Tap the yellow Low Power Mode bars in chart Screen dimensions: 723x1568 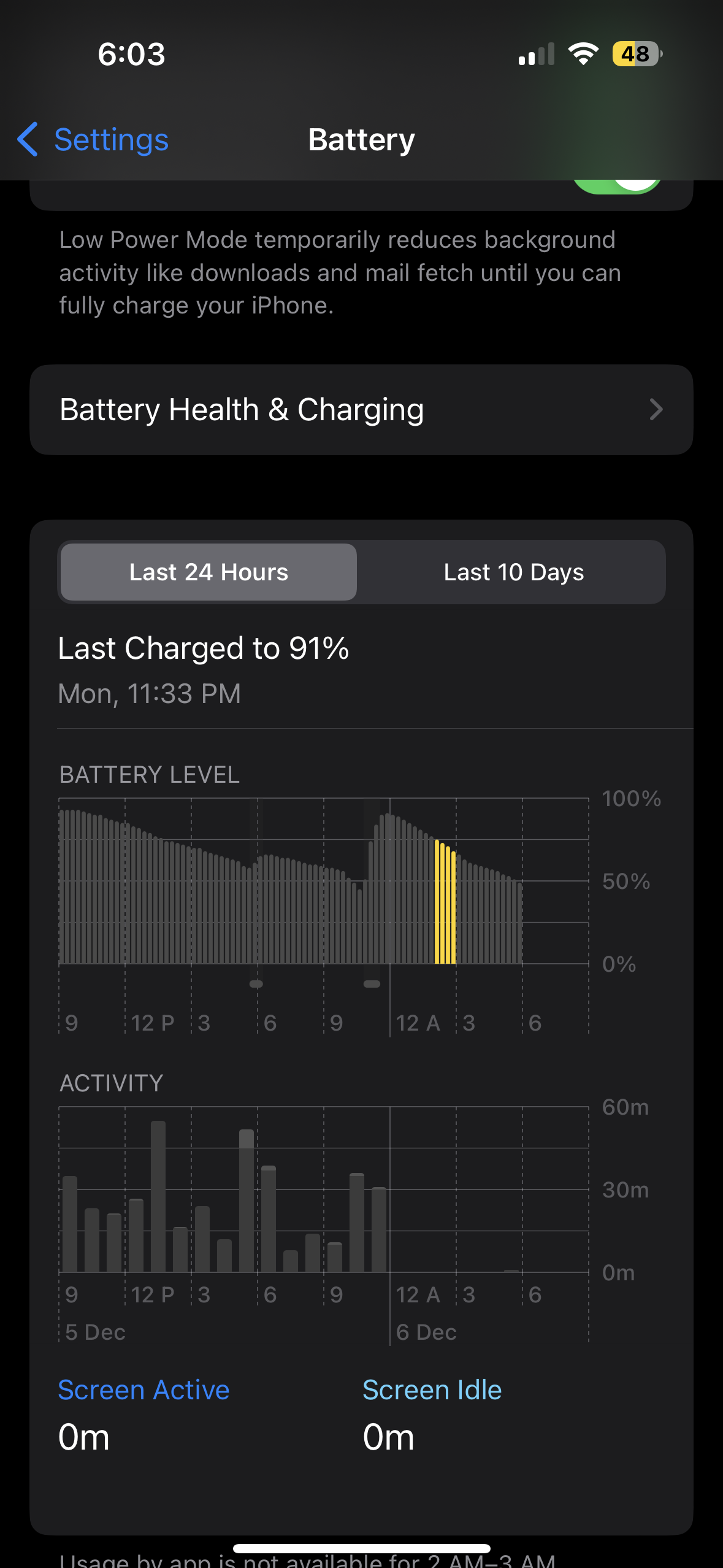(x=445, y=902)
